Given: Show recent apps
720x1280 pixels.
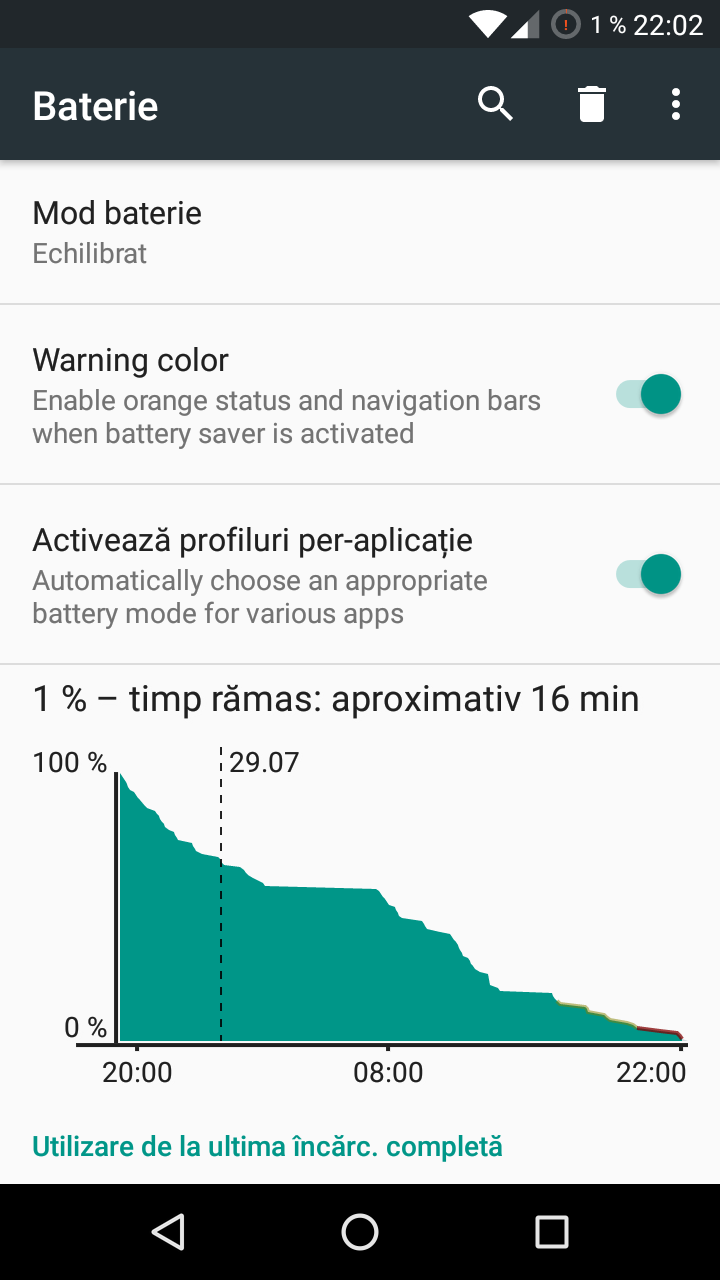Looking at the screenshot, I should 552,1232.
